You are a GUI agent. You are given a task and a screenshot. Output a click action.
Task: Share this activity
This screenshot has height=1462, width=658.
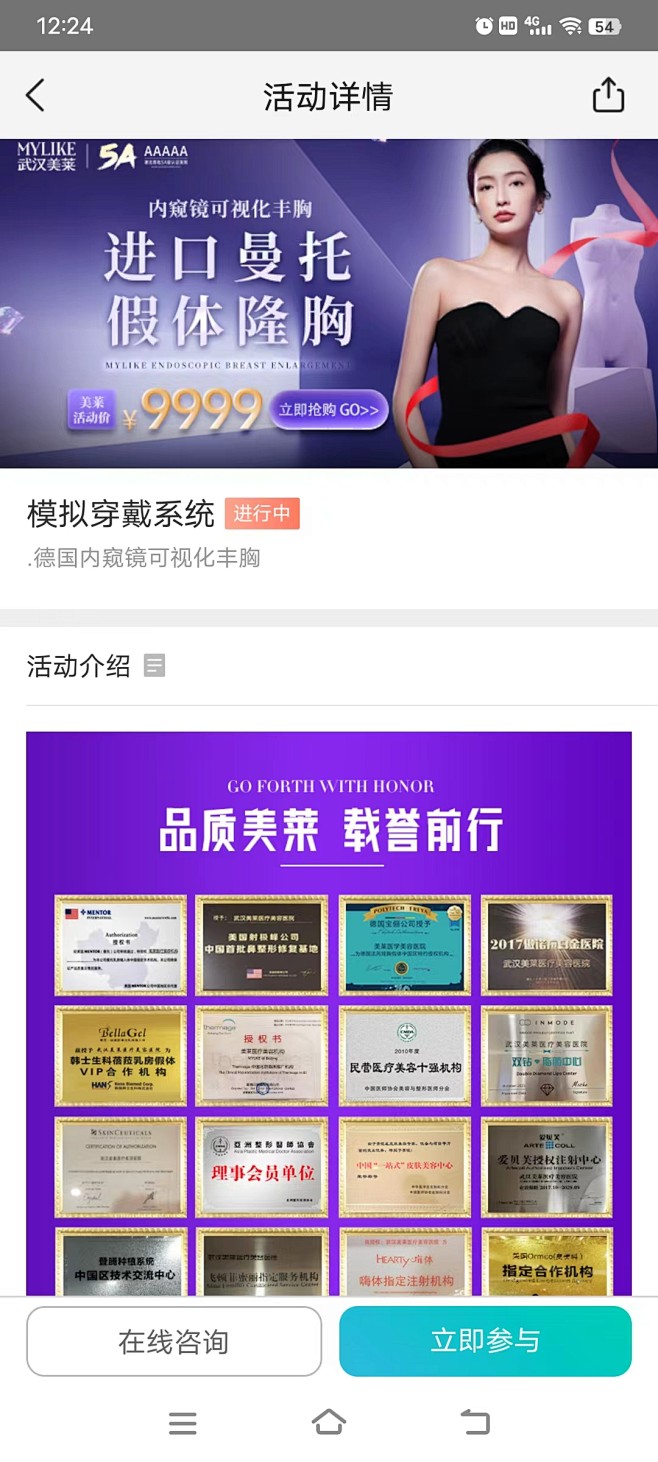608,96
